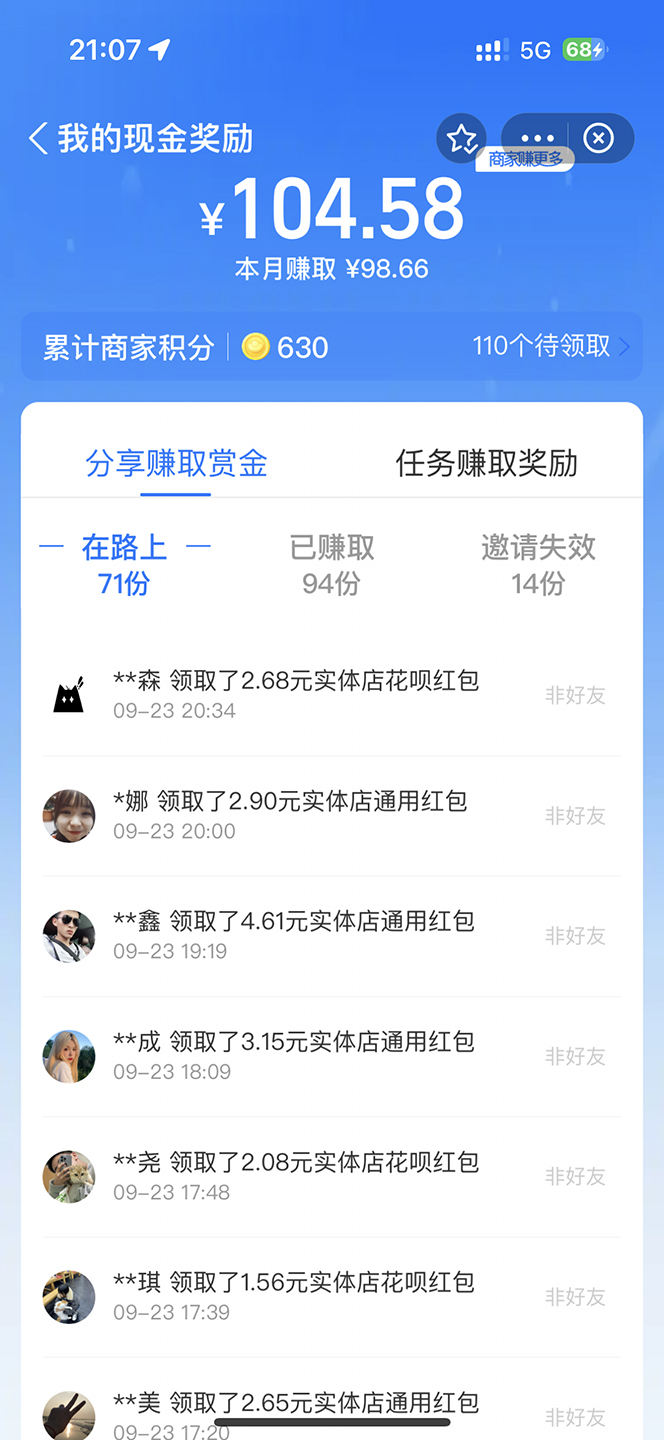Show the 已赚取 94份 list
The width and height of the screenshot is (664, 1440).
[x=331, y=565]
